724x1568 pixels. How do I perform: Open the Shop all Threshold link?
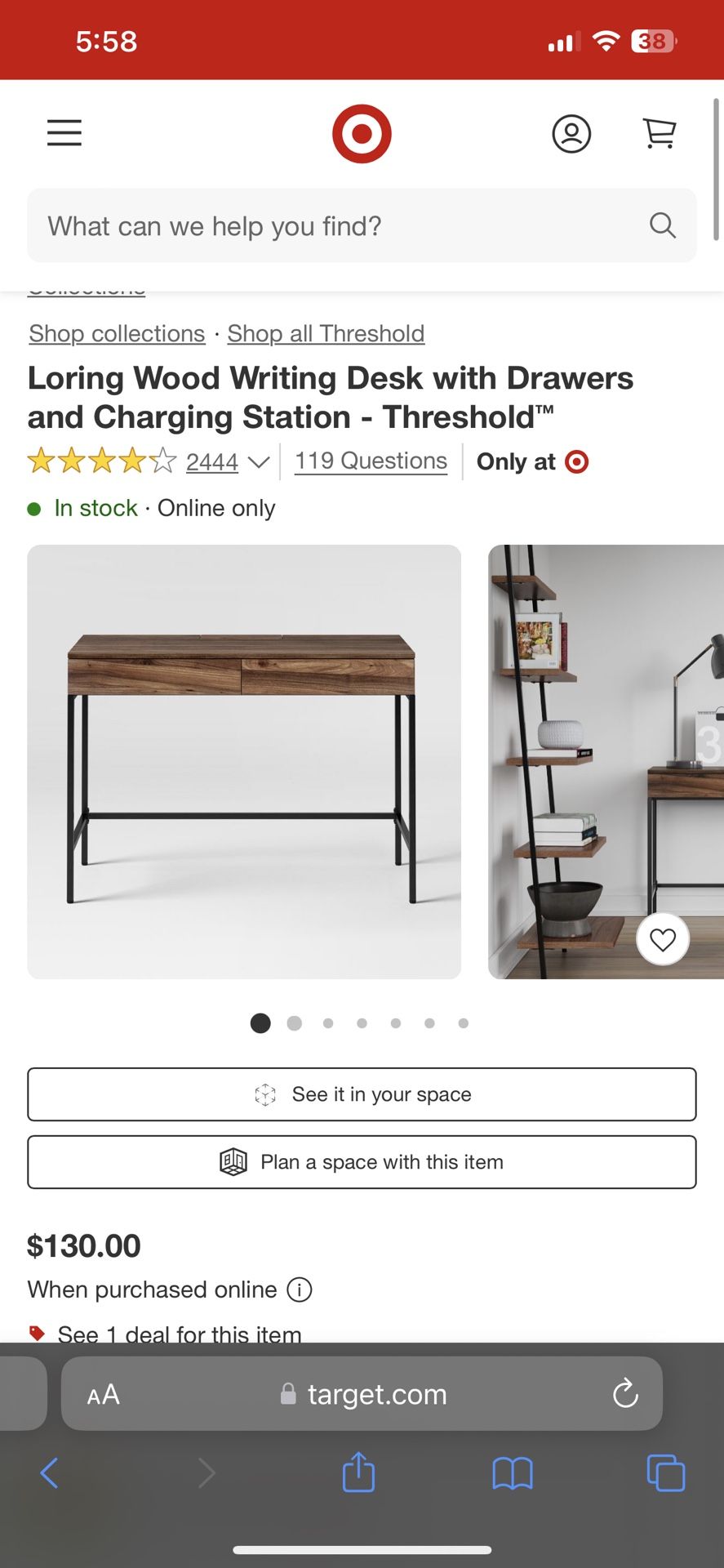[x=326, y=333]
